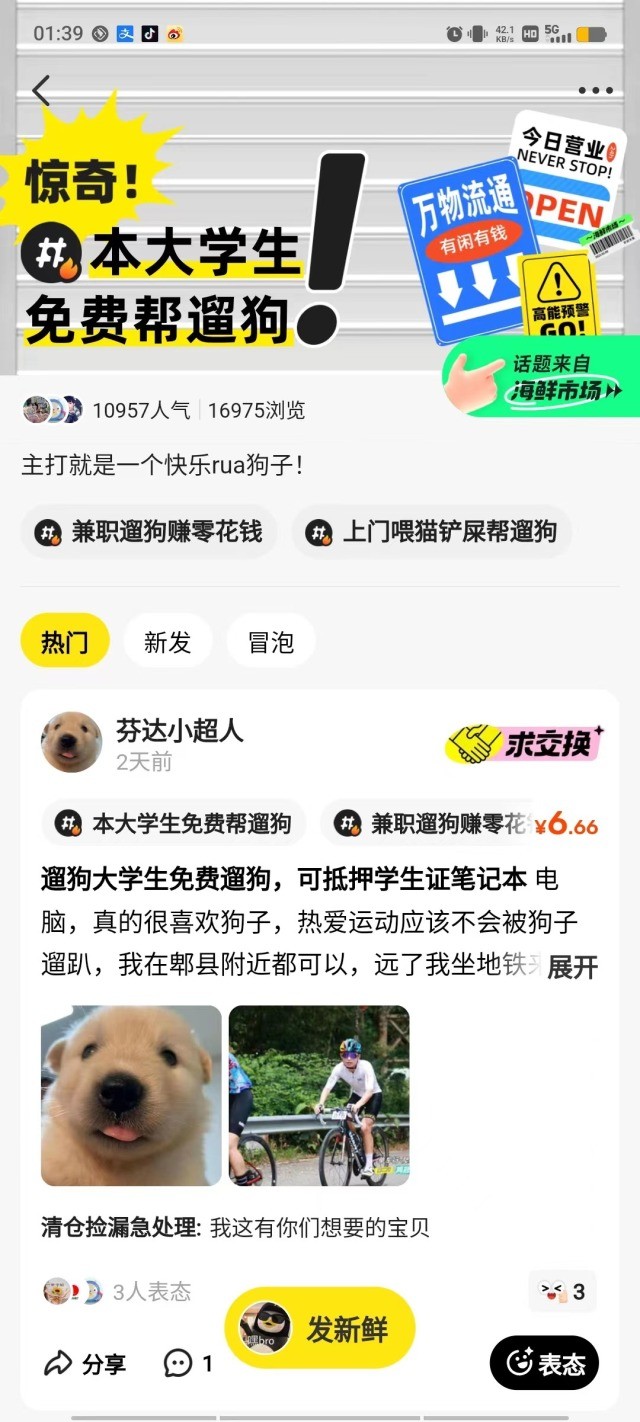
Task: Tap the 发新鲜 button to post
Action: tap(319, 1329)
